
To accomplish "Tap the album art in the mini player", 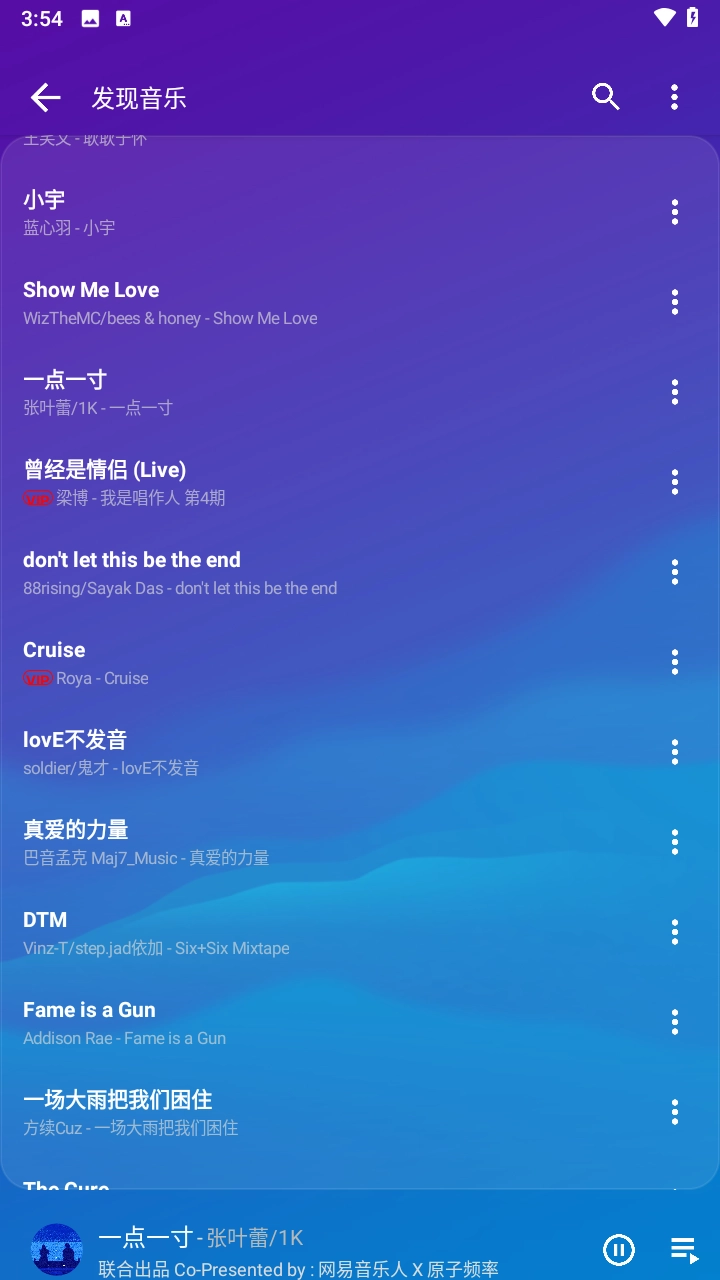I will coord(56,1249).
